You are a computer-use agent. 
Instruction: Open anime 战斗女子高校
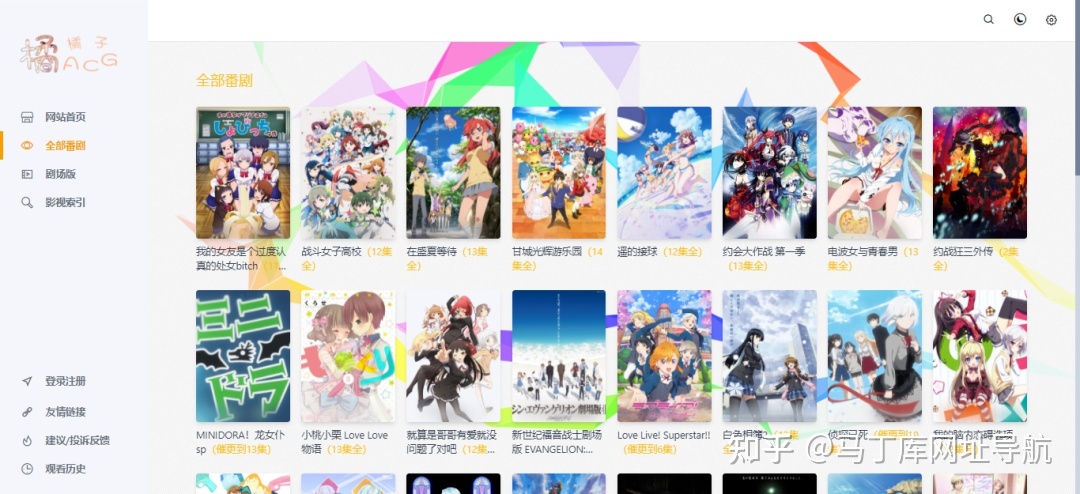click(x=348, y=173)
